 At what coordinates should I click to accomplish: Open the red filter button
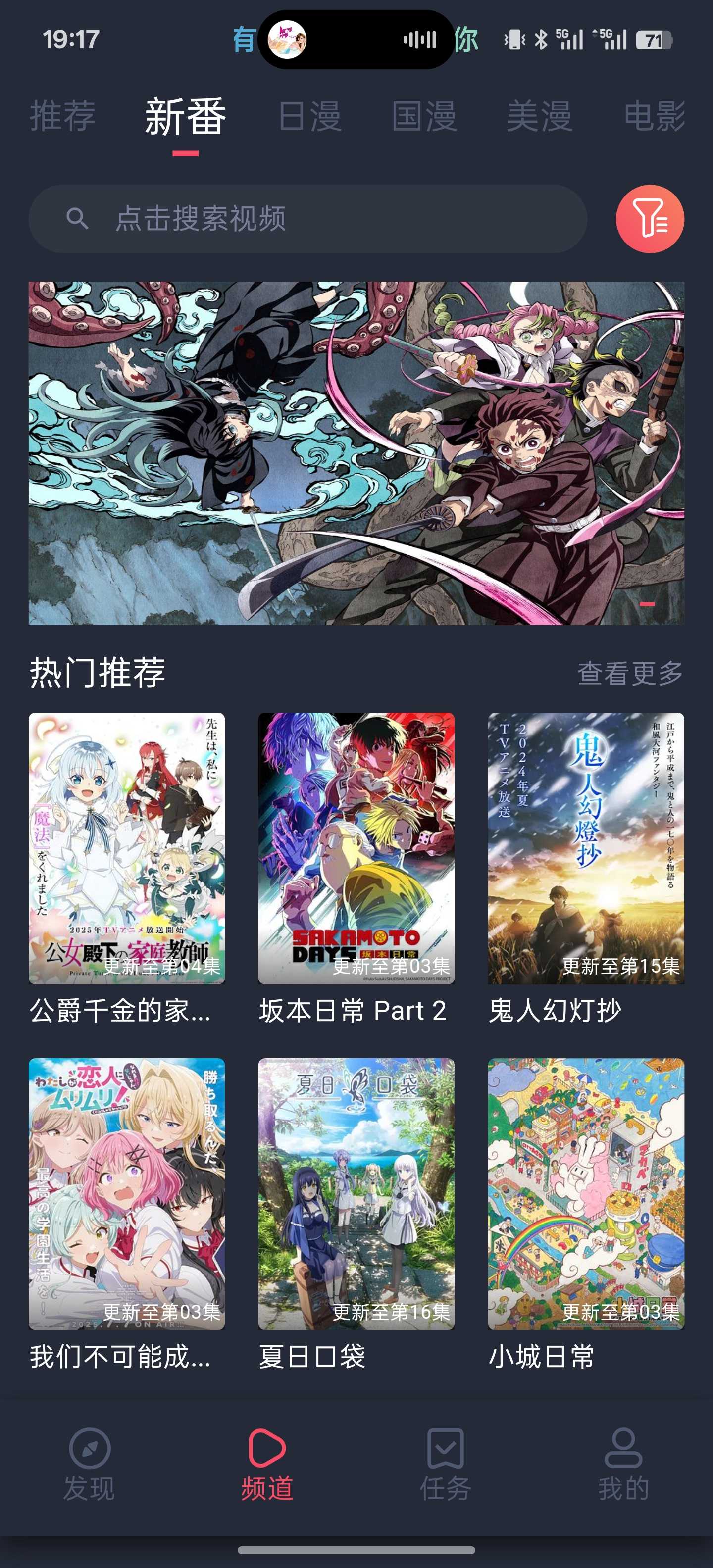pos(649,219)
